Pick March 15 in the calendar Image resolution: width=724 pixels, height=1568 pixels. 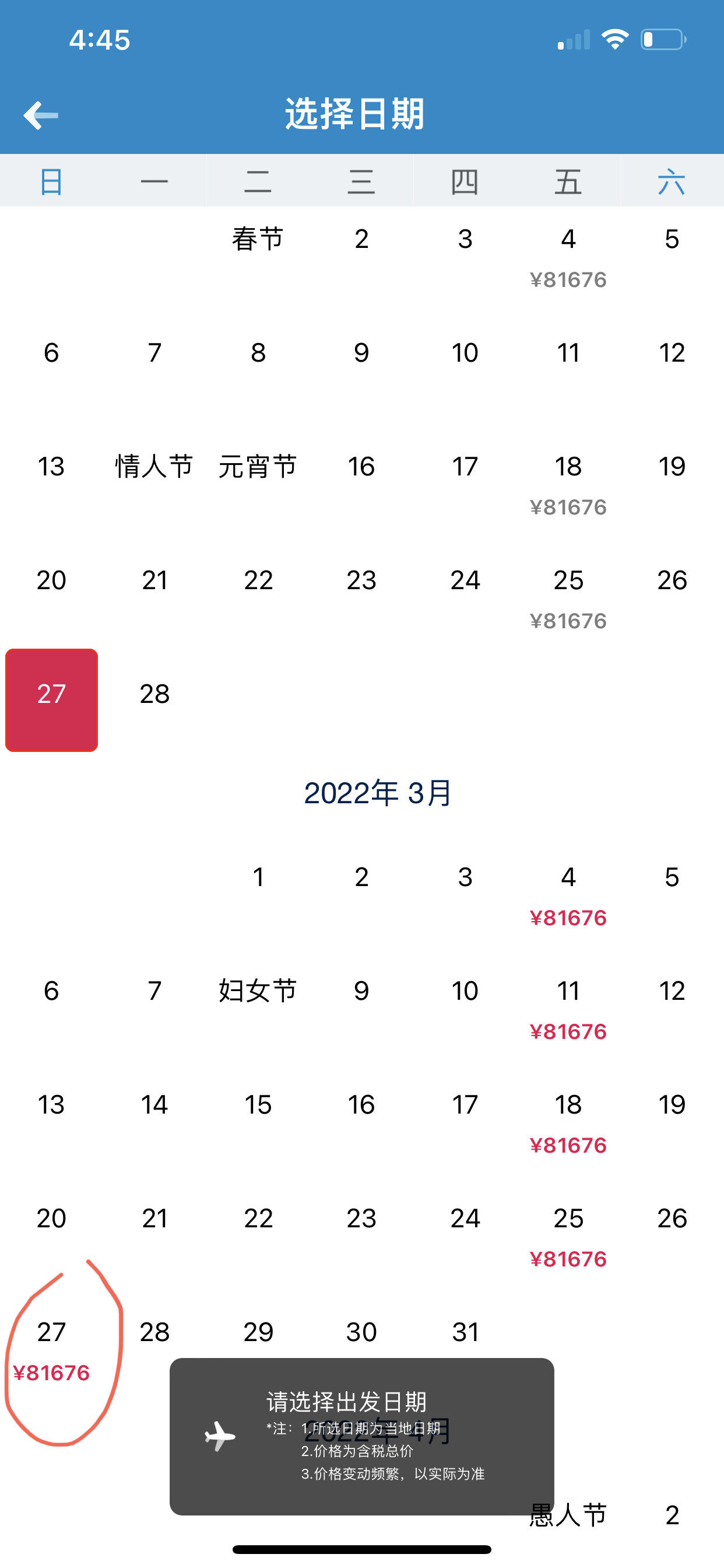coord(258,1105)
